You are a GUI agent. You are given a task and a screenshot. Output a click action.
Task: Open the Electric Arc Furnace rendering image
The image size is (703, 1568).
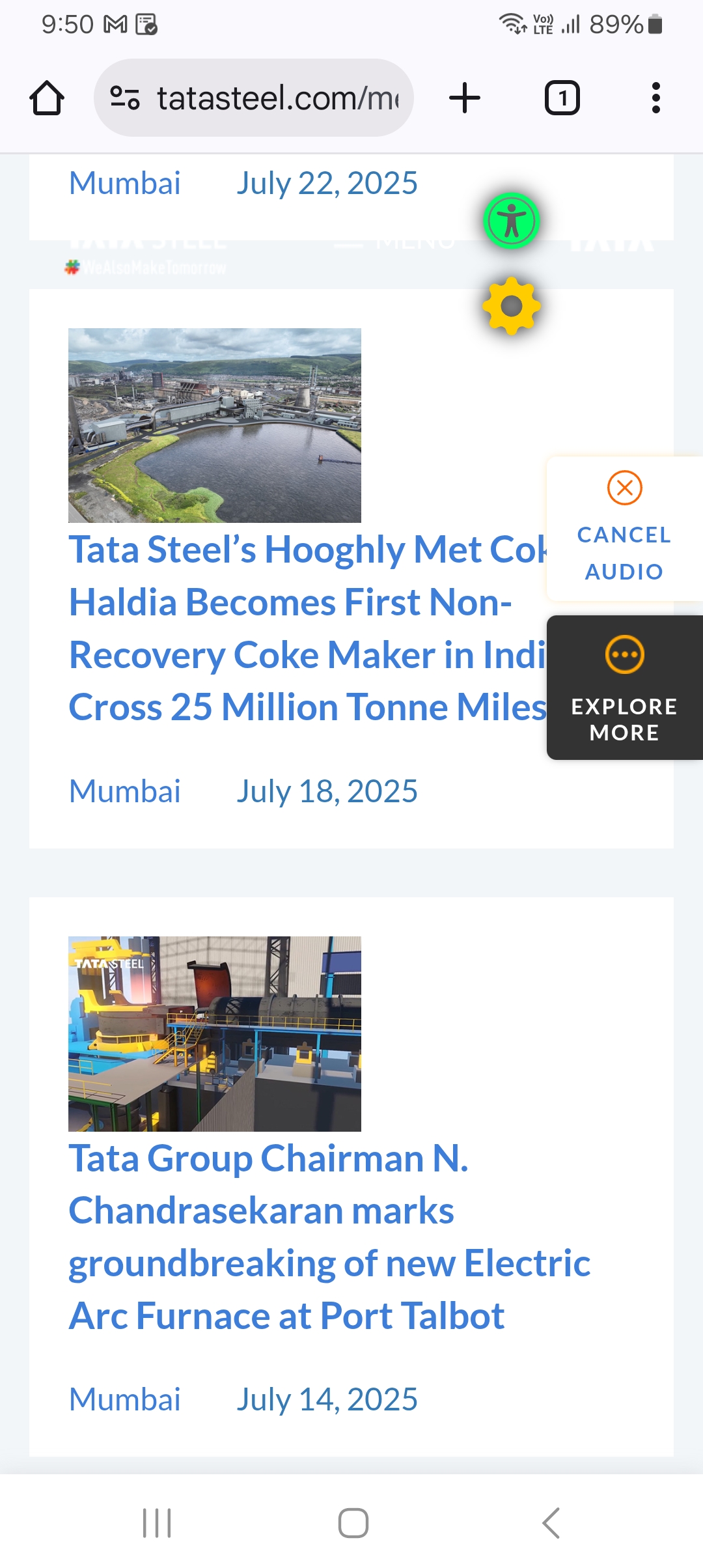(x=215, y=1033)
